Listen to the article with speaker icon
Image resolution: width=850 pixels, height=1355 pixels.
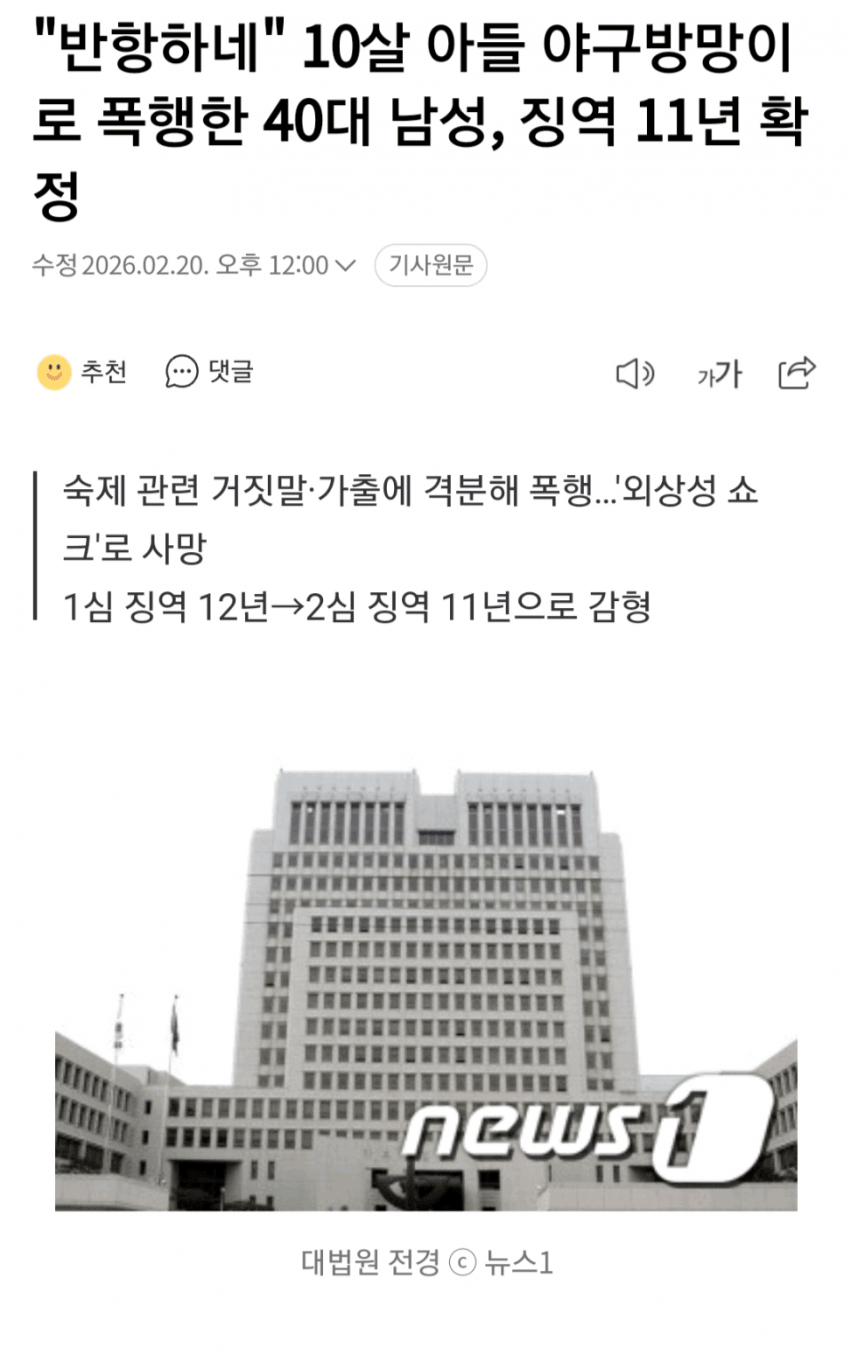click(634, 374)
